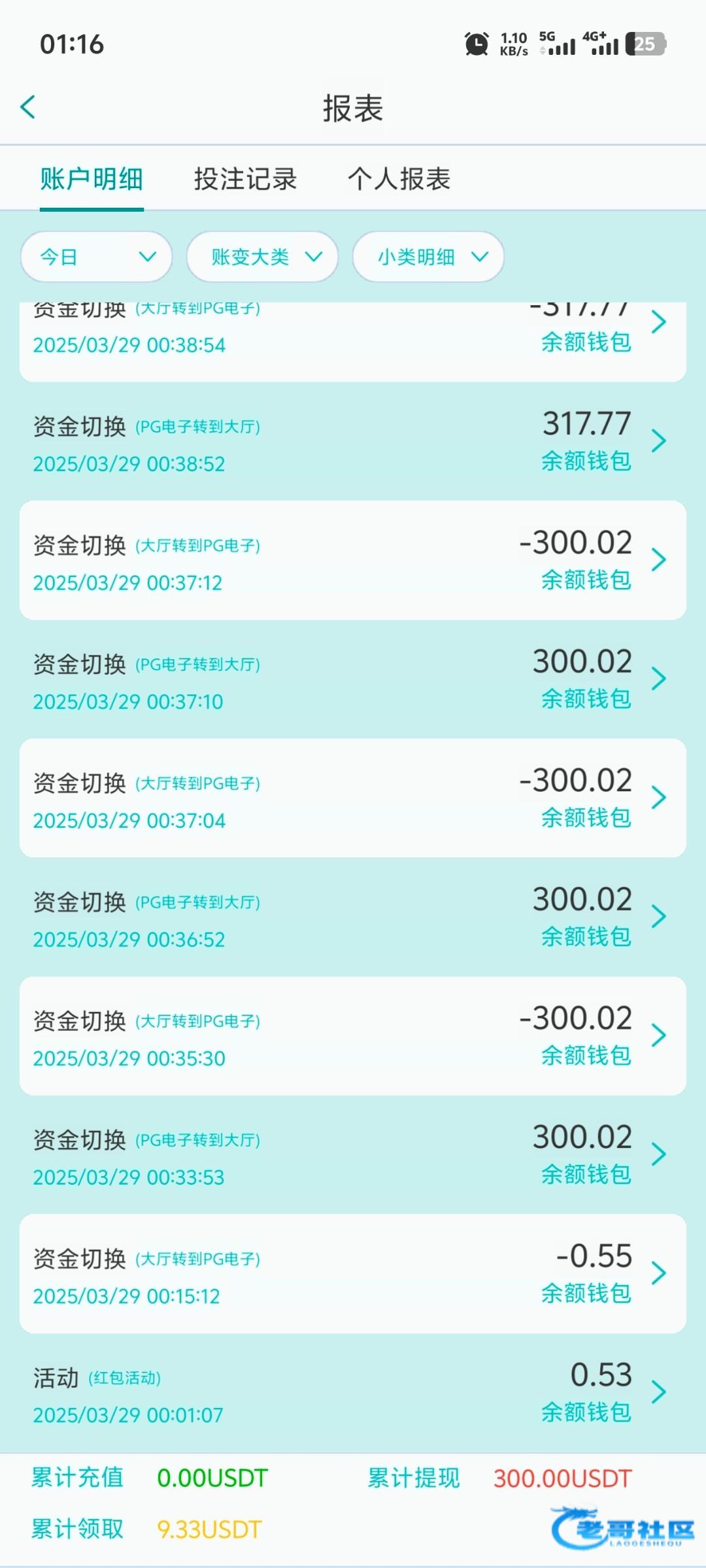View the 00:35:30 transfer of -300.02

pyautogui.click(x=353, y=1036)
